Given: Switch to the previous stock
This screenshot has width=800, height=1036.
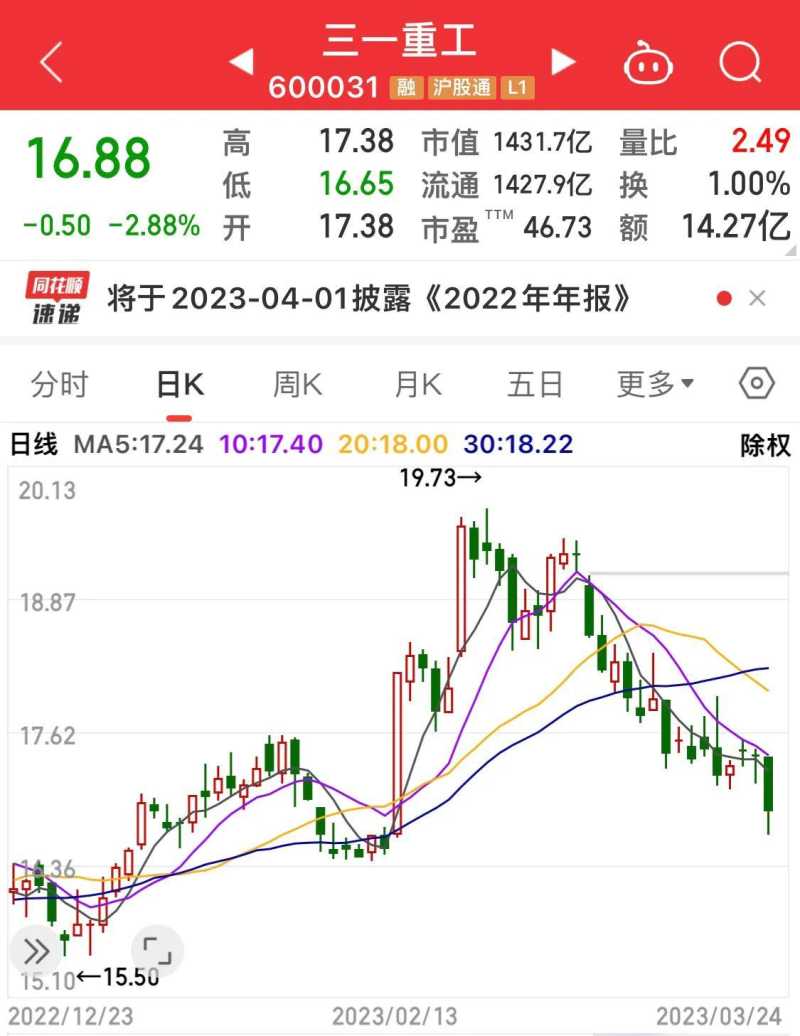Looking at the screenshot, I should (x=241, y=62).
